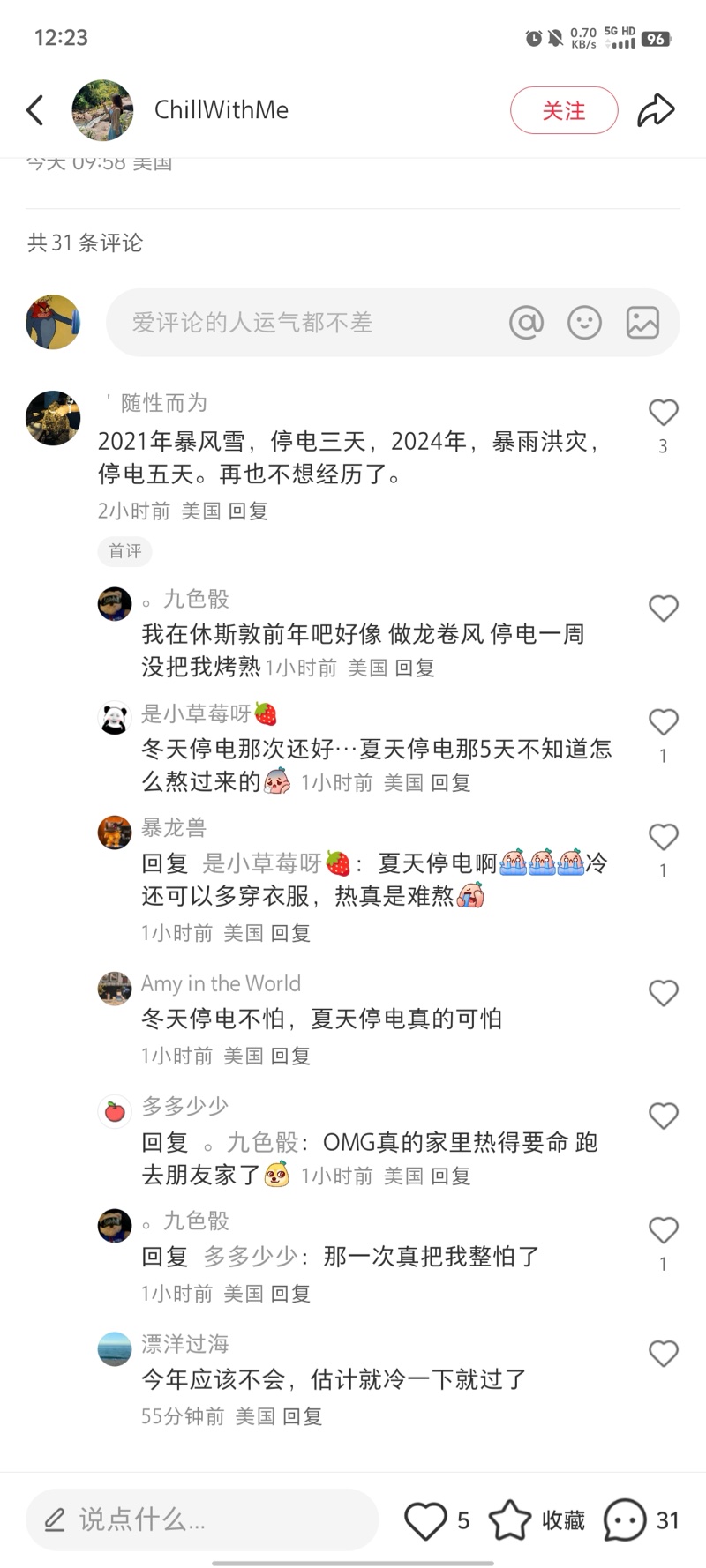Follow ChillWithMe with the 关注 button

(563, 110)
